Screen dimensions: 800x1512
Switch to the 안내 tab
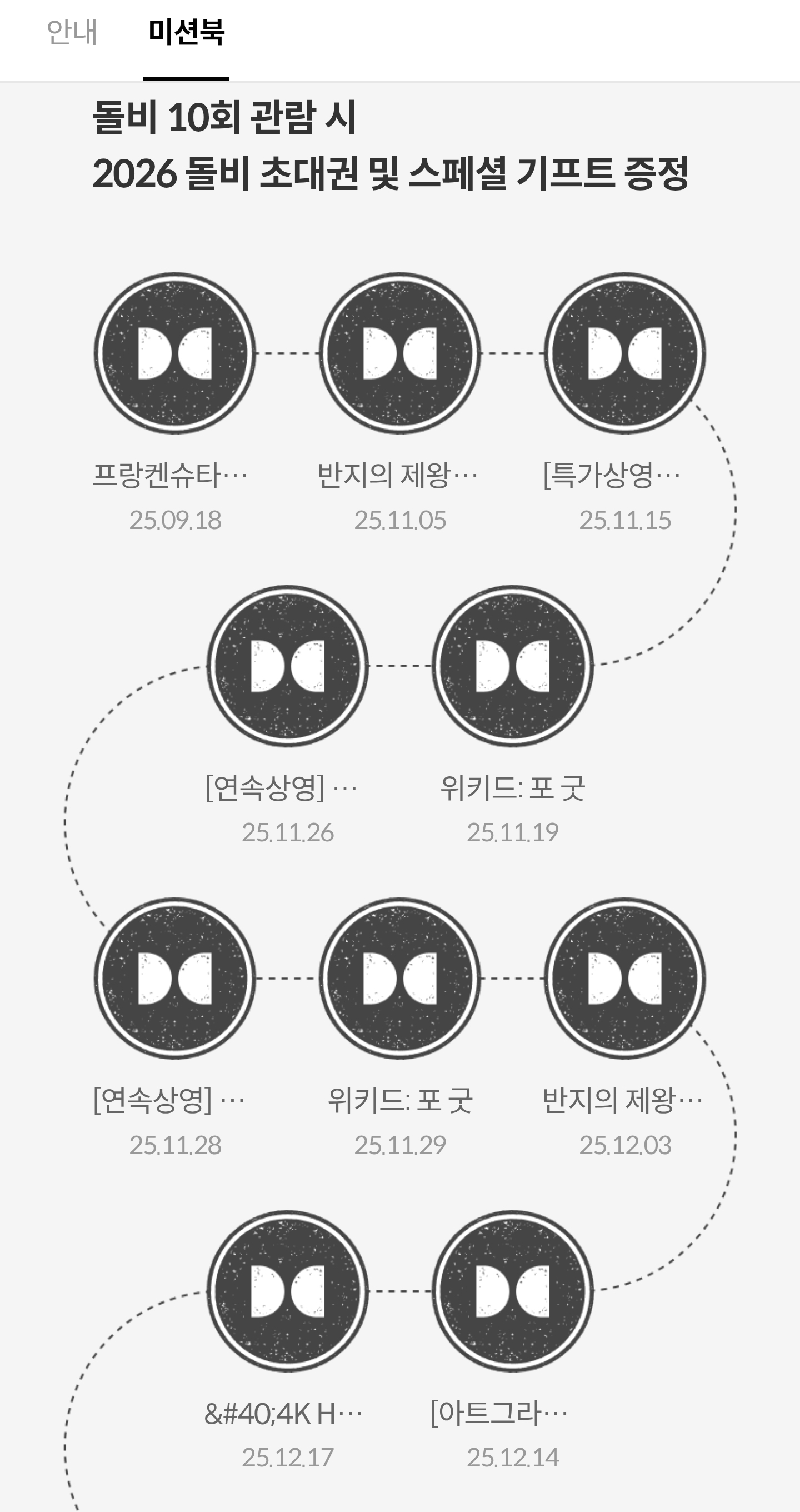point(72,32)
